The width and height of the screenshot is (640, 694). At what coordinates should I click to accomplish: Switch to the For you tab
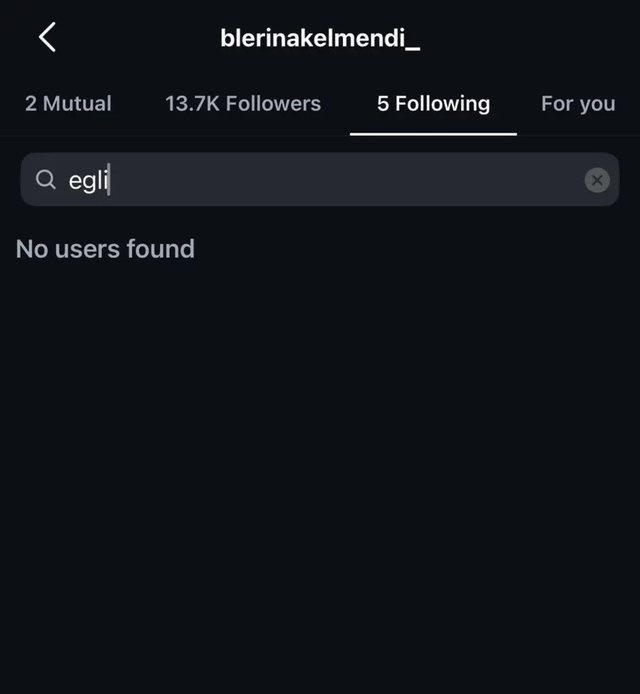(578, 104)
